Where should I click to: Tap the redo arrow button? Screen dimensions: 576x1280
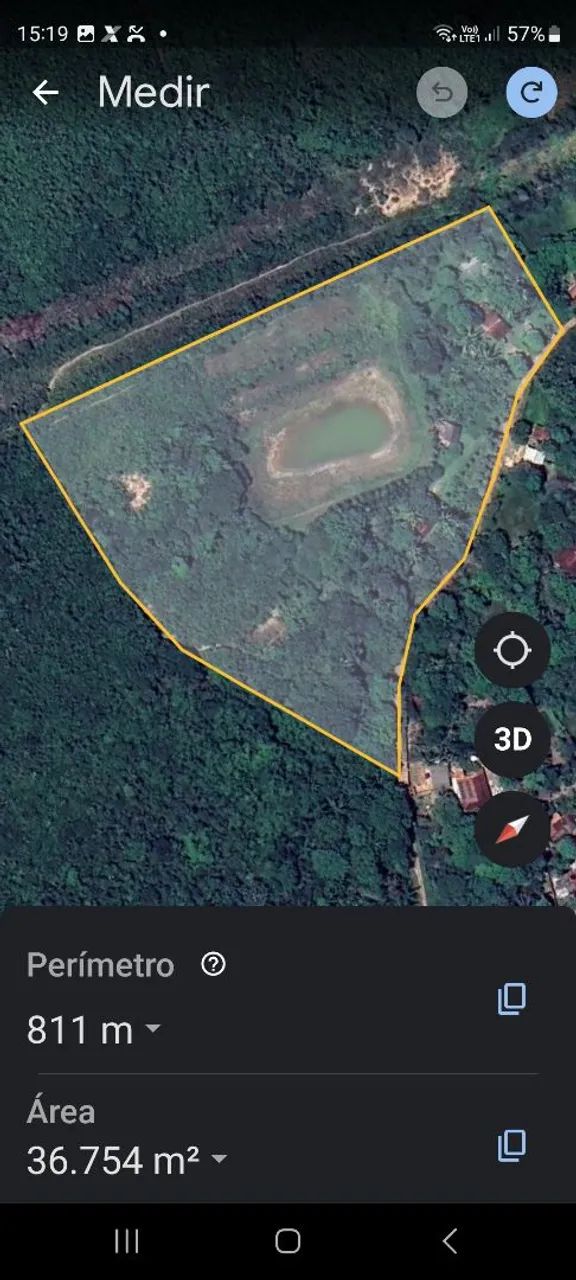coord(532,93)
